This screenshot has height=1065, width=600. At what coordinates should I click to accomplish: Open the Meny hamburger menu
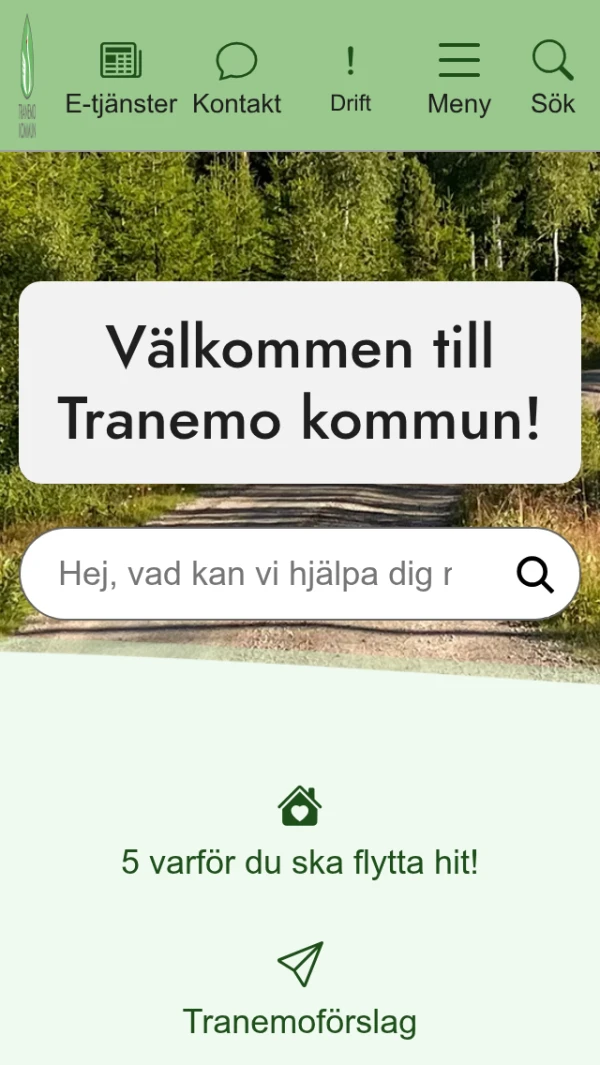click(x=459, y=78)
